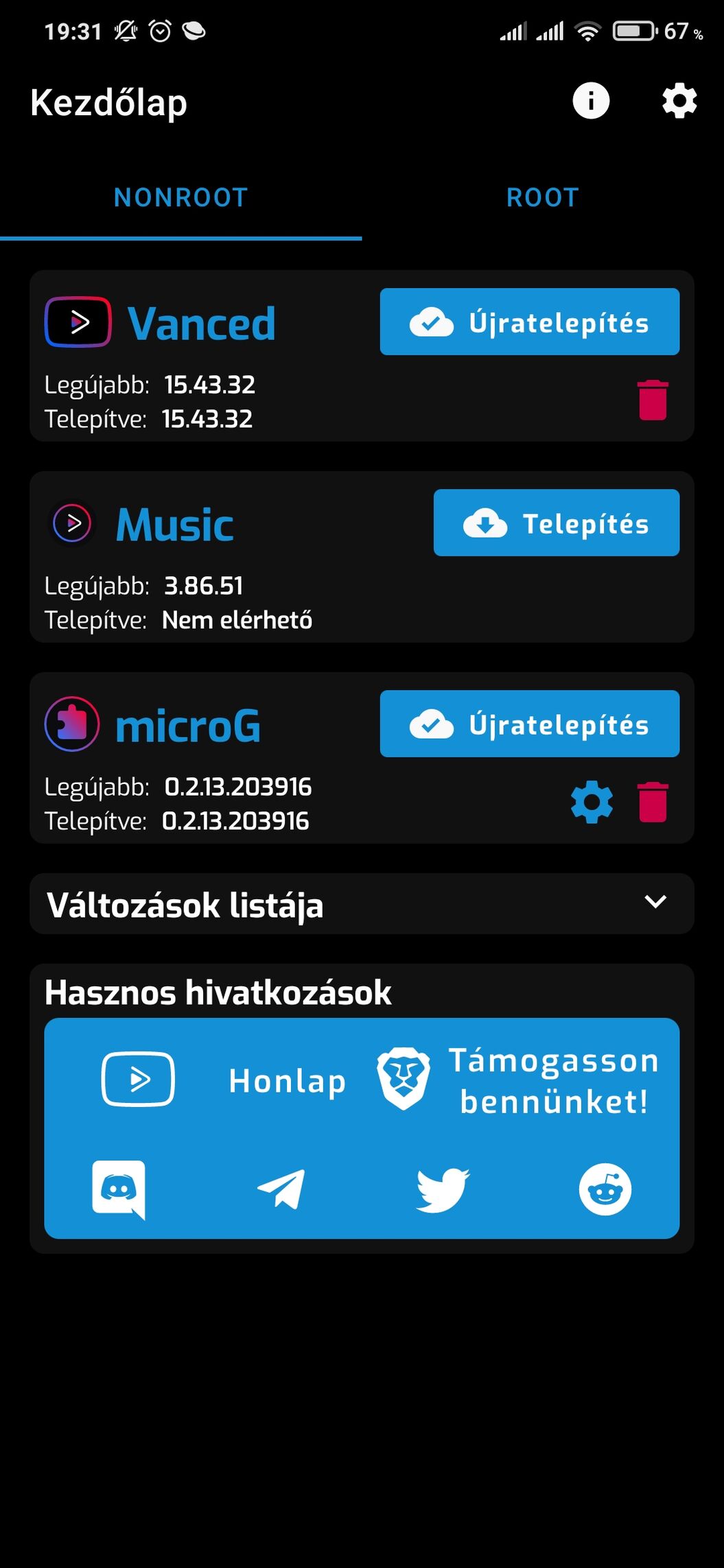Open the settings gear in the app bar
Image resolution: width=724 pixels, height=1568 pixels.
pos(679,101)
